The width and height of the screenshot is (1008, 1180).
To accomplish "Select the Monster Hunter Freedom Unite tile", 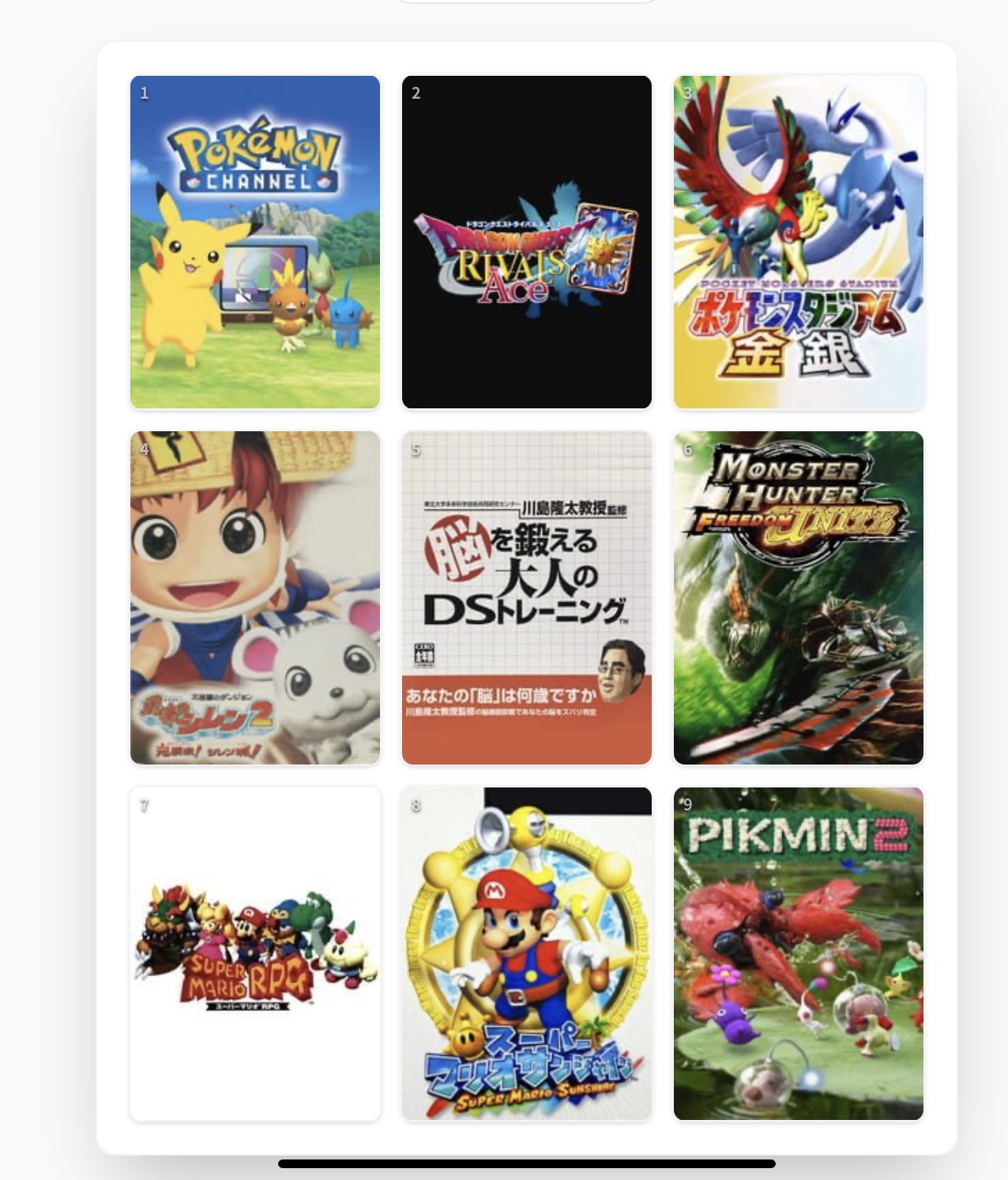I will click(799, 598).
